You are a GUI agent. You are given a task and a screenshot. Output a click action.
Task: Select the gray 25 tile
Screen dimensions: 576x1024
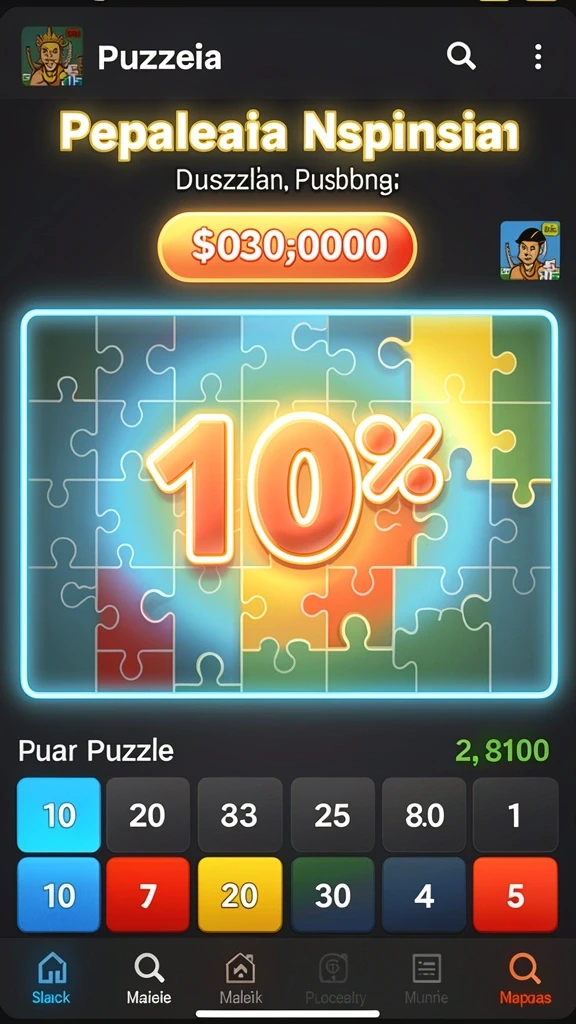click(332, 815)
